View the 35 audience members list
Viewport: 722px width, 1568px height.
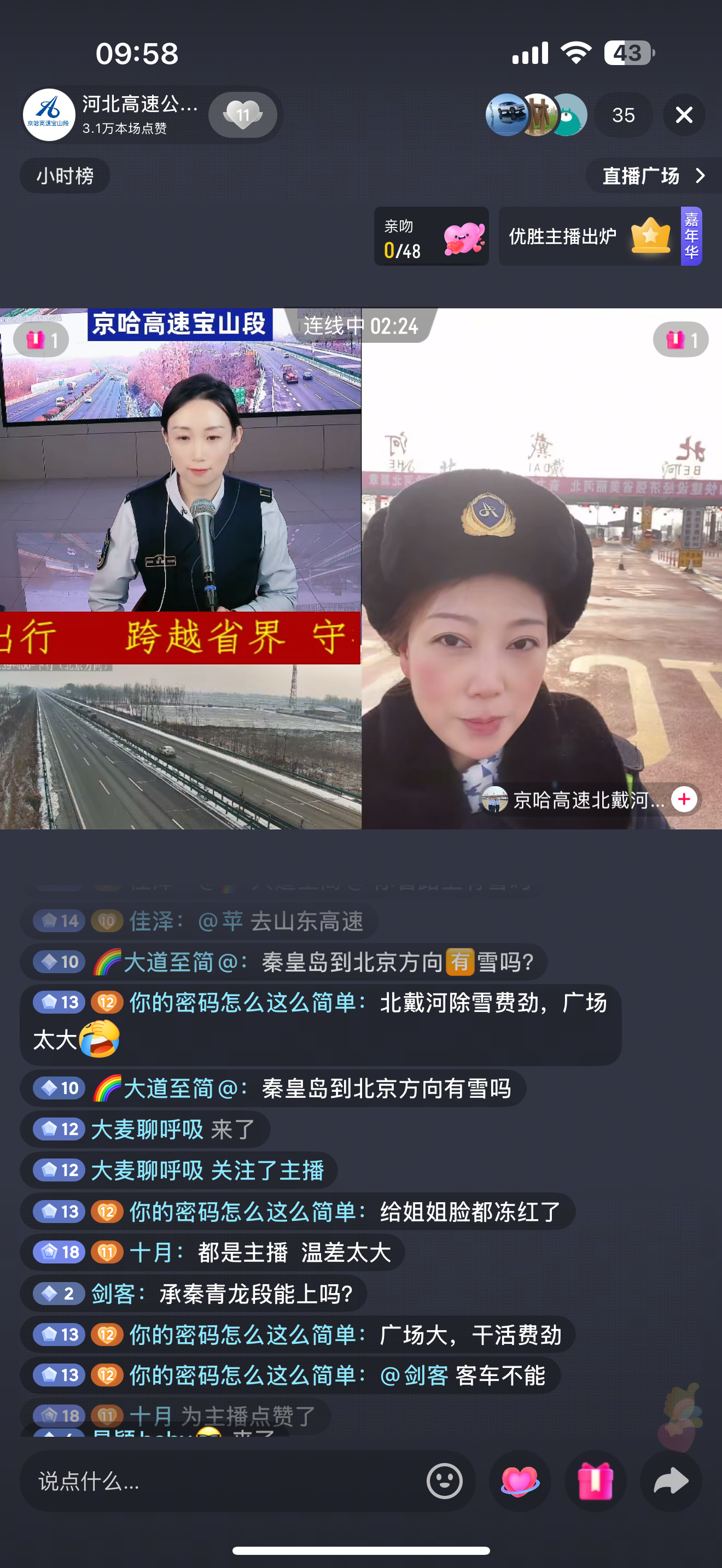[x=623, y=115]
